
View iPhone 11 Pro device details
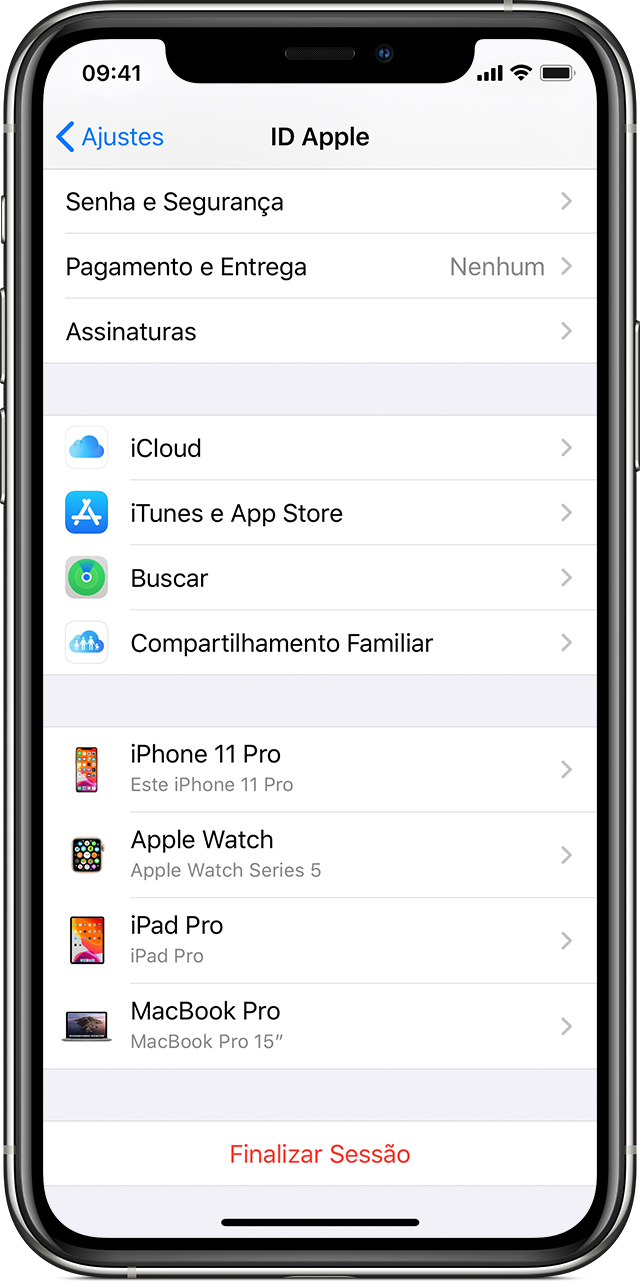[x=319, y=769]
